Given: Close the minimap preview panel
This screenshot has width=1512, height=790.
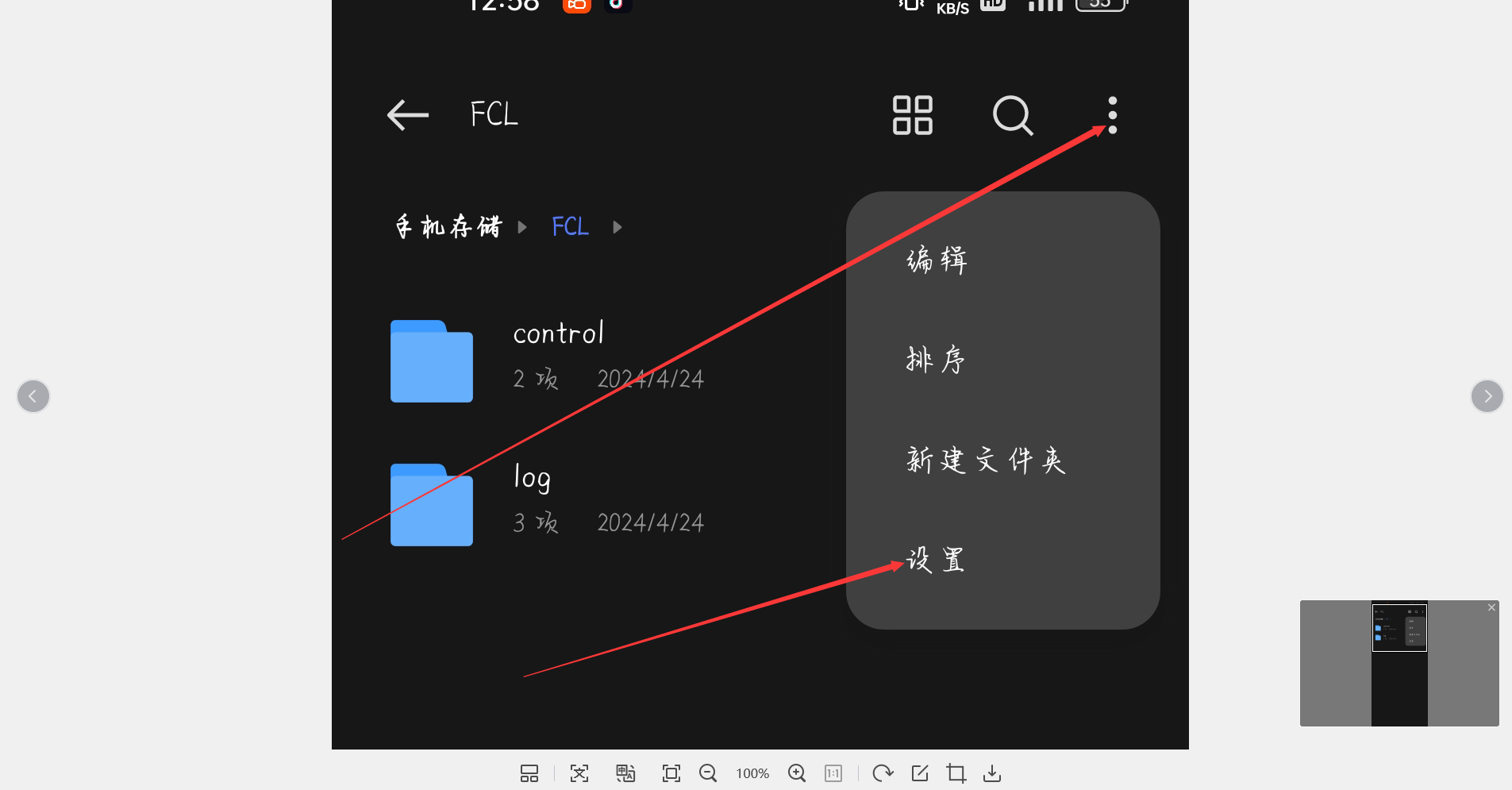Looking at the screenshot, I should click(x=1491, y=607).
